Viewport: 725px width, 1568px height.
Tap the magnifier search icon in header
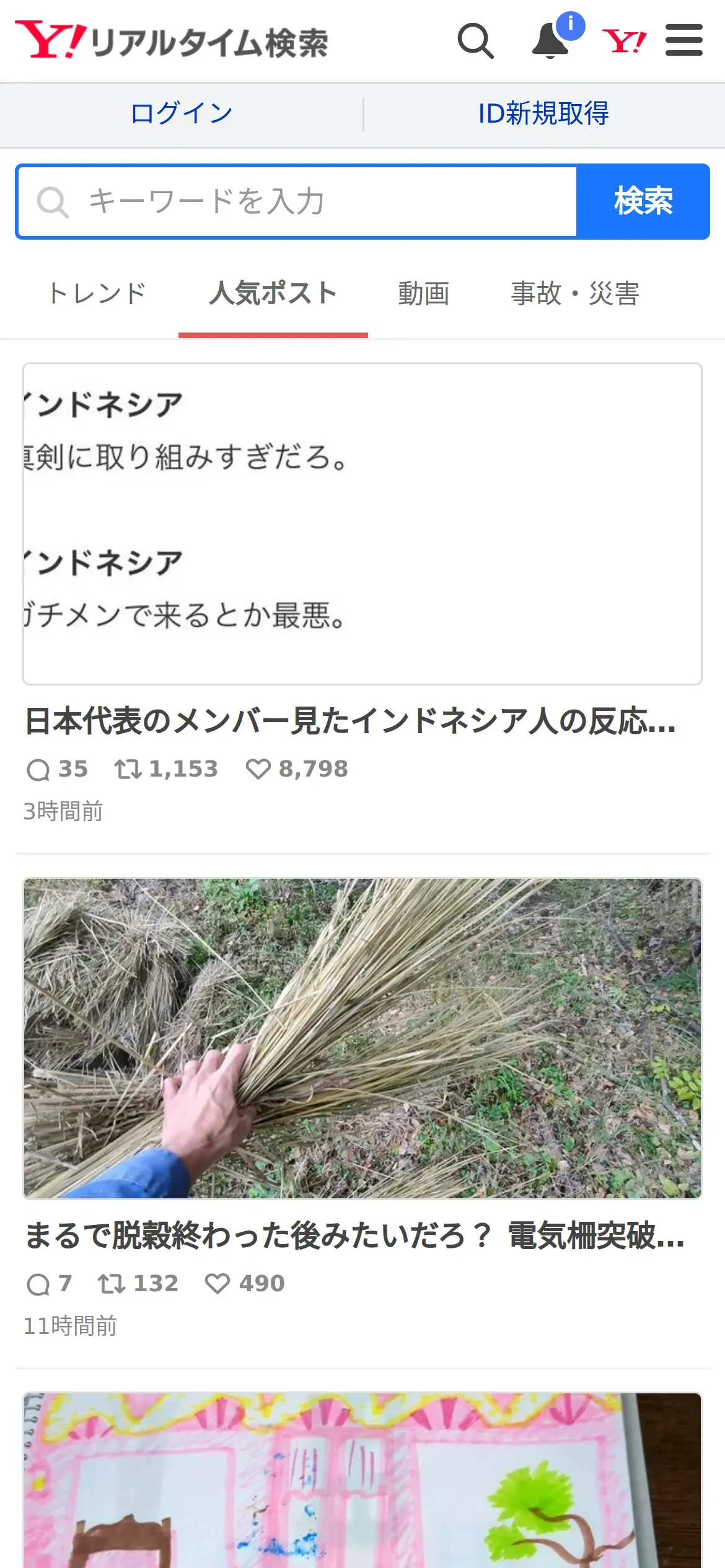tap(476, 41)
